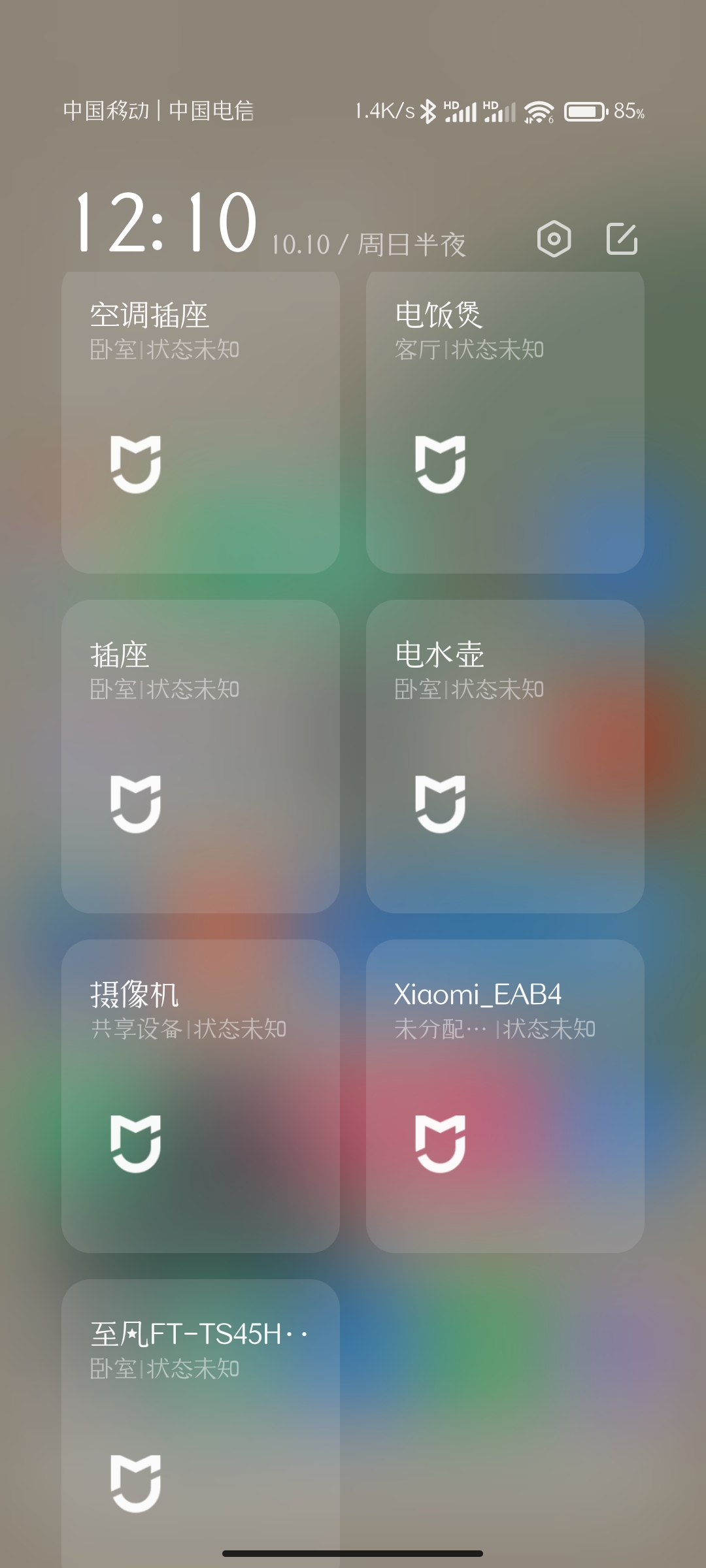Open the 电水壶 device card
Screen dimensions: 706x1568
click(x=505, y=756)
